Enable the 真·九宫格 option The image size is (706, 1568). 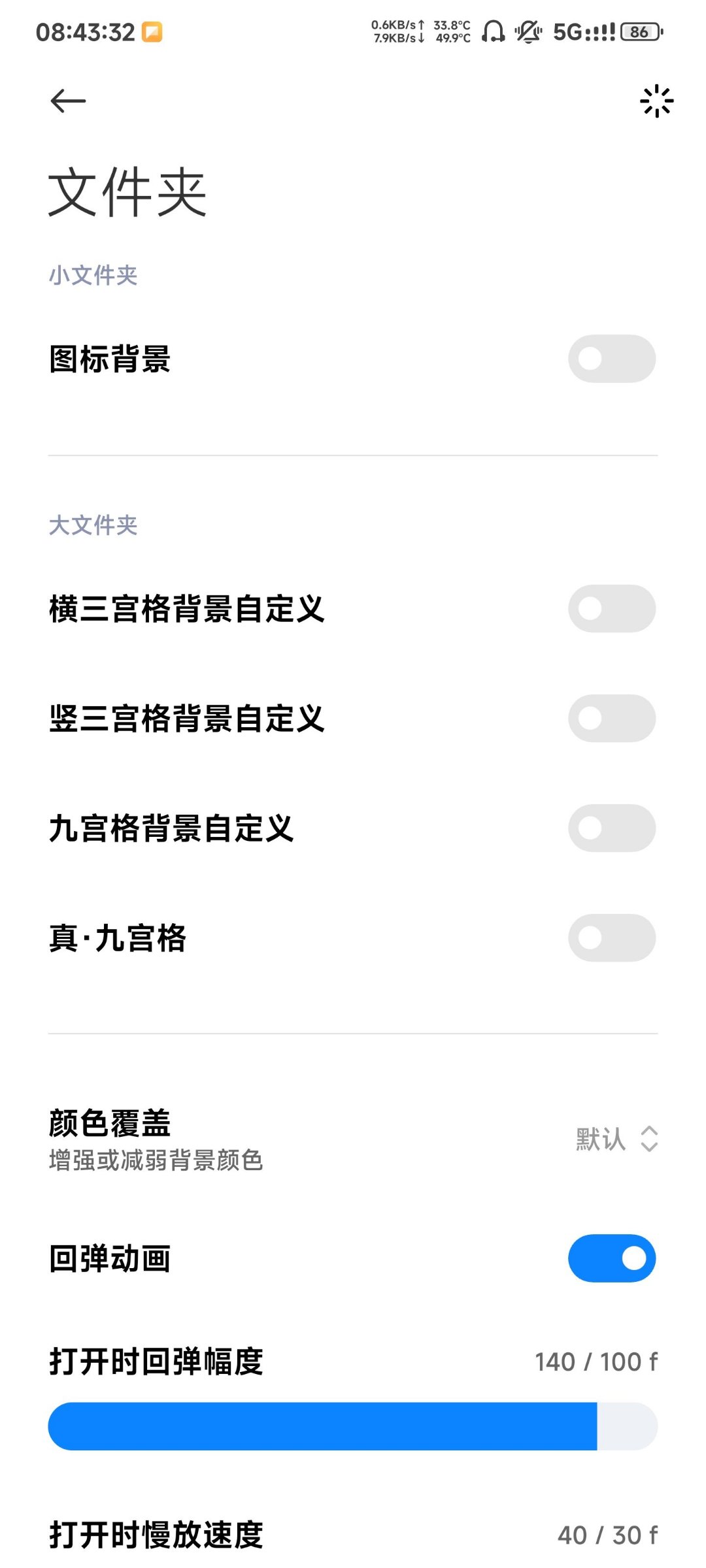point(611,938)
